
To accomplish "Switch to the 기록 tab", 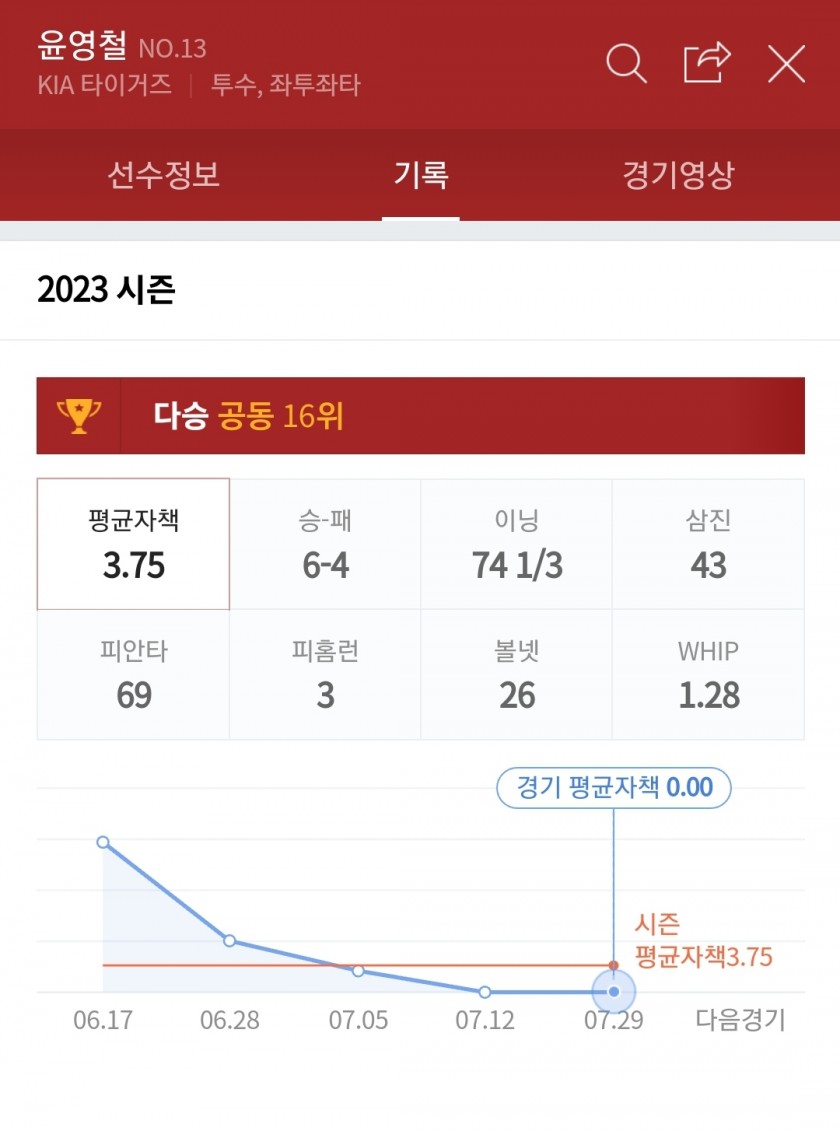I will tap(421, 176).
